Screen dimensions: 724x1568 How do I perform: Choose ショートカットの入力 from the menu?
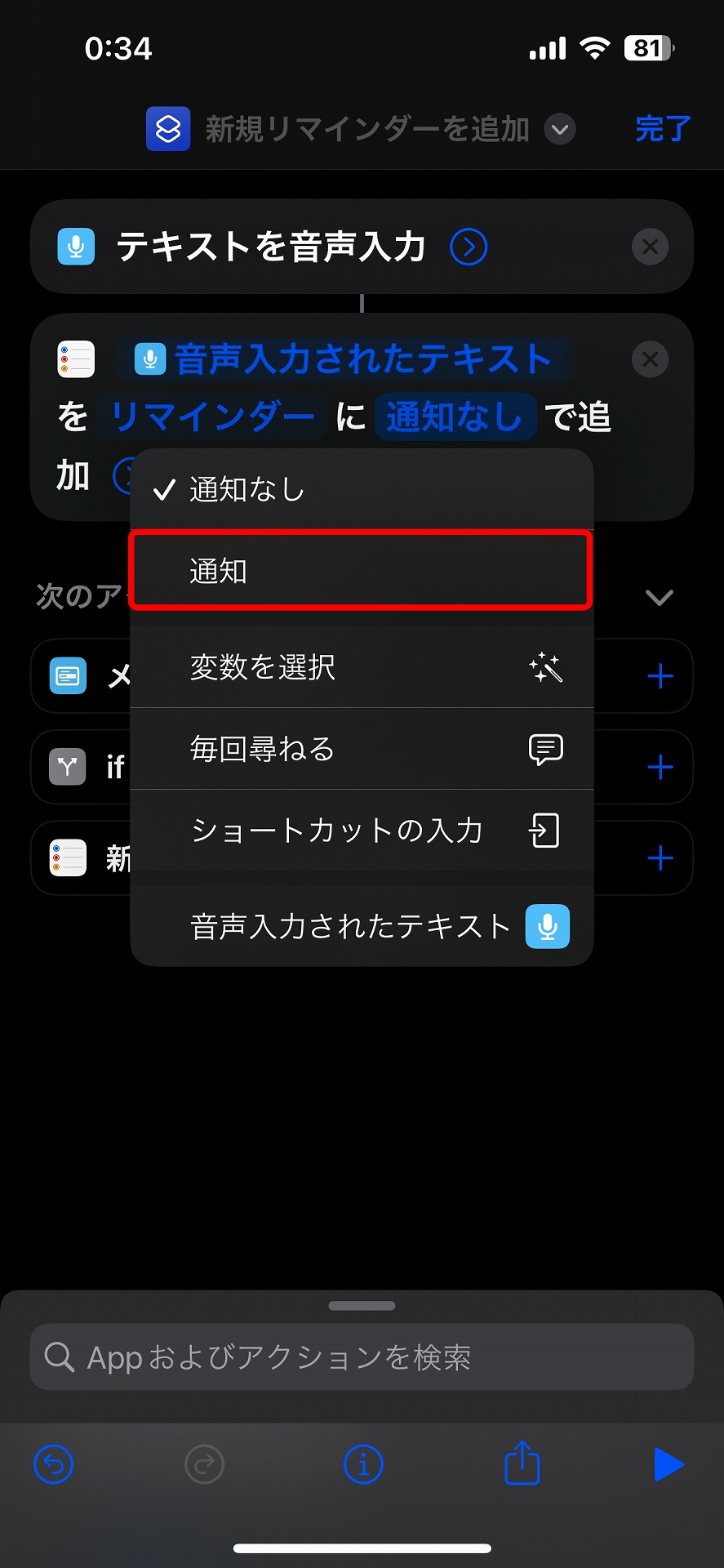338,830
